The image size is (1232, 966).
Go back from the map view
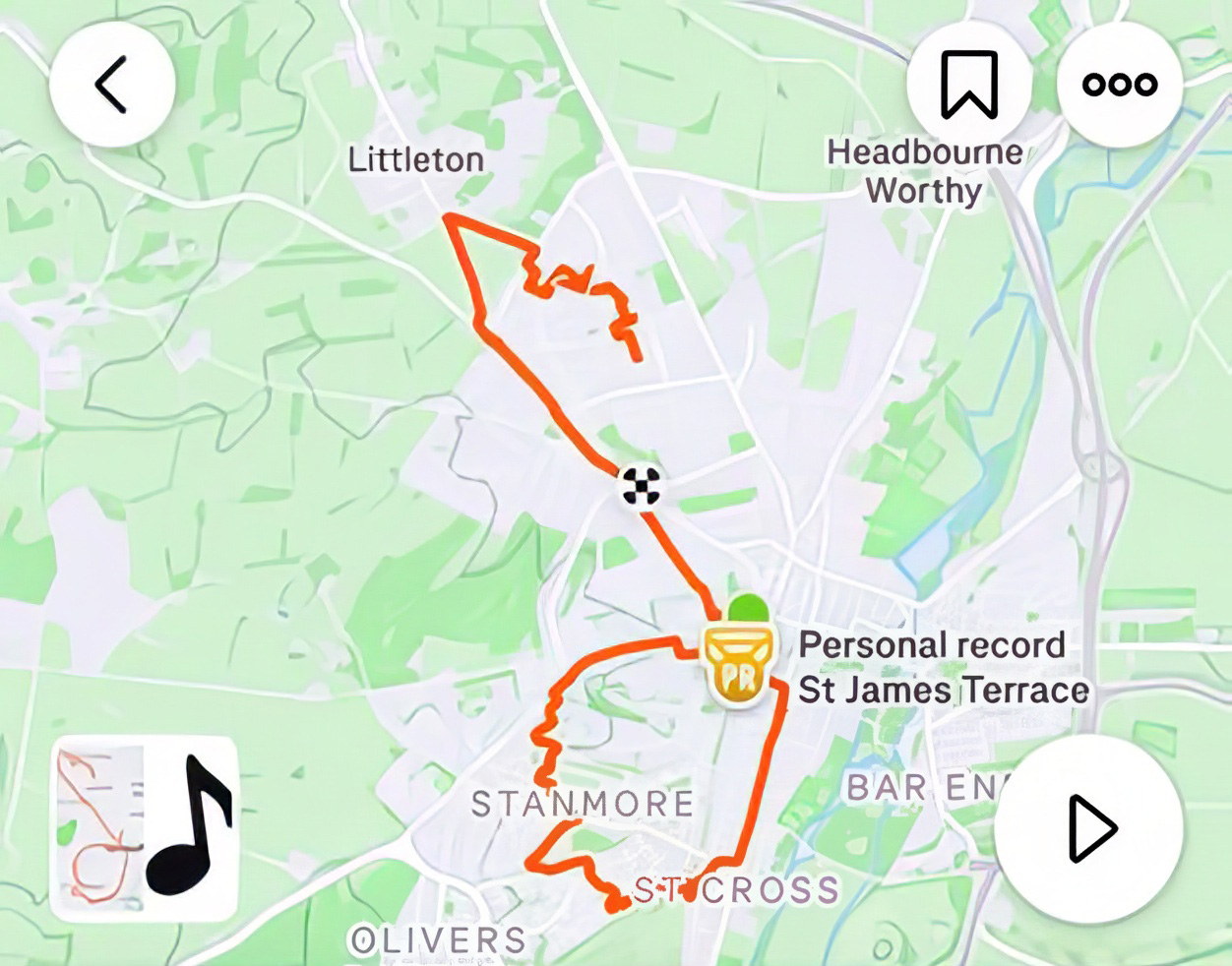(x=112, y=85)
